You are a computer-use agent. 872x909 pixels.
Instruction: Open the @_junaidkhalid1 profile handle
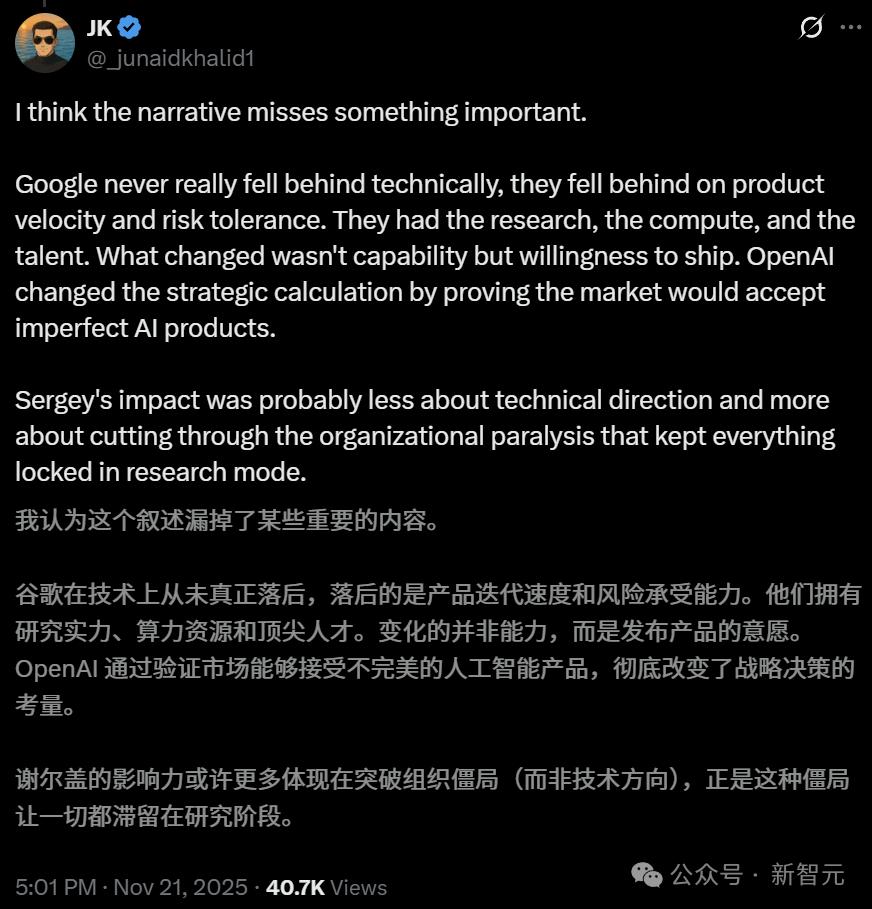[x=171, y=59]
